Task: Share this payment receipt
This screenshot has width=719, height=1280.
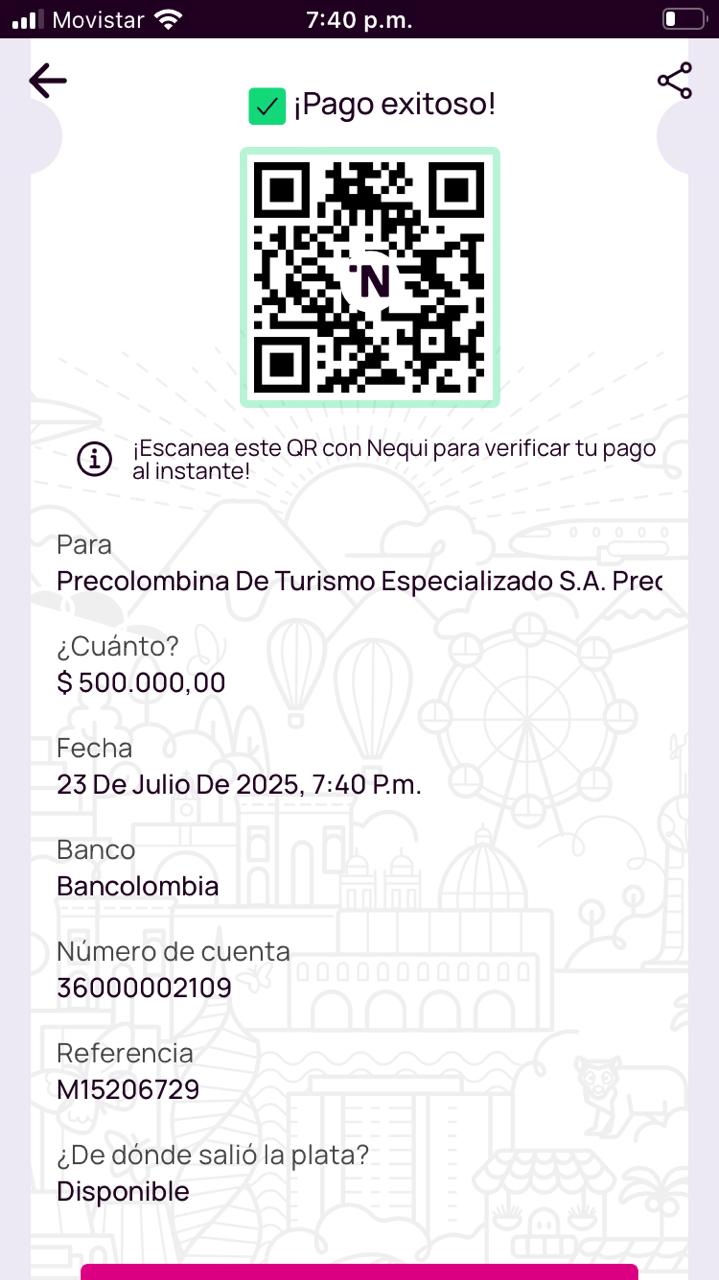Action: 674,81
